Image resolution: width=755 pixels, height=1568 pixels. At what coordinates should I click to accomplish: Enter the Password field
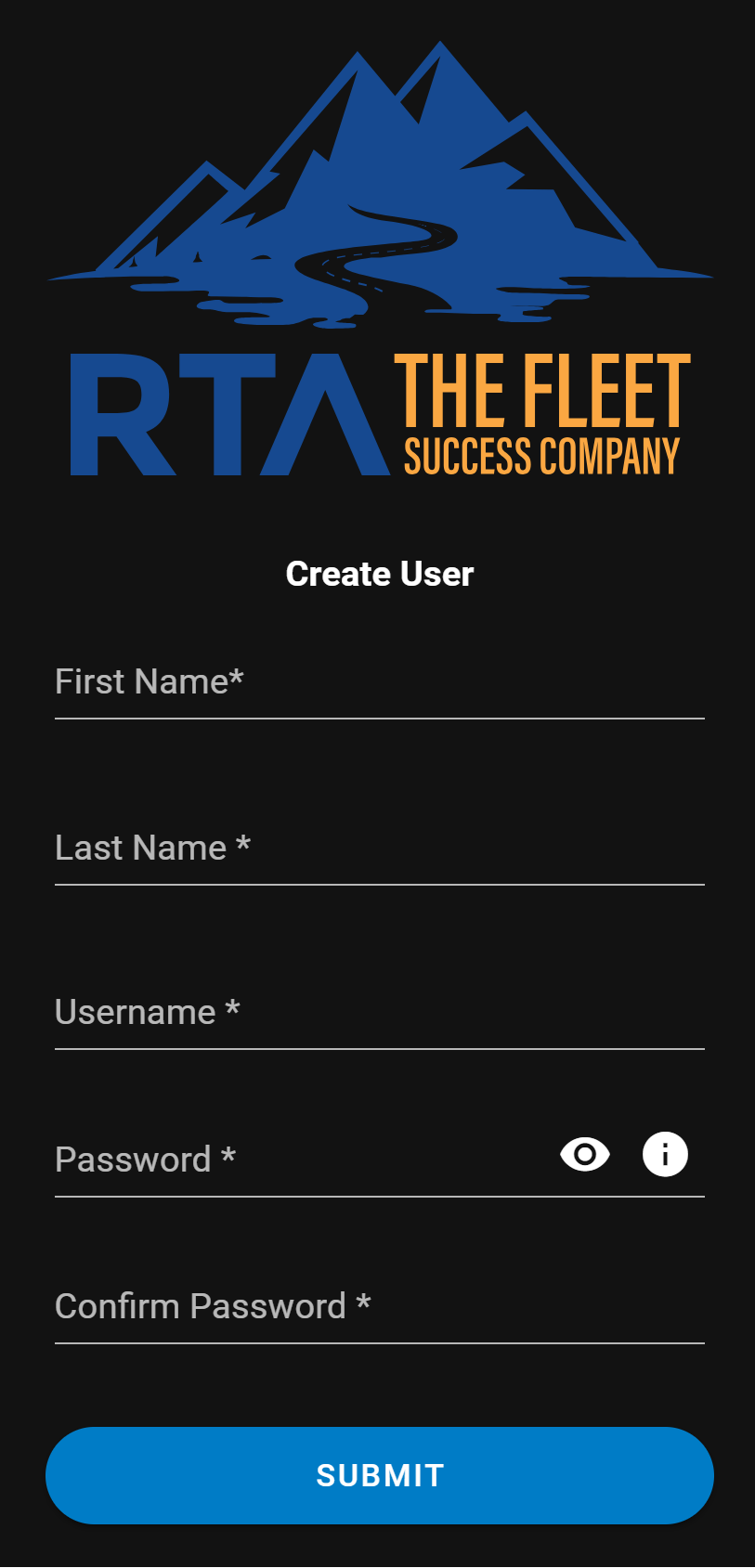point(297,1160)
